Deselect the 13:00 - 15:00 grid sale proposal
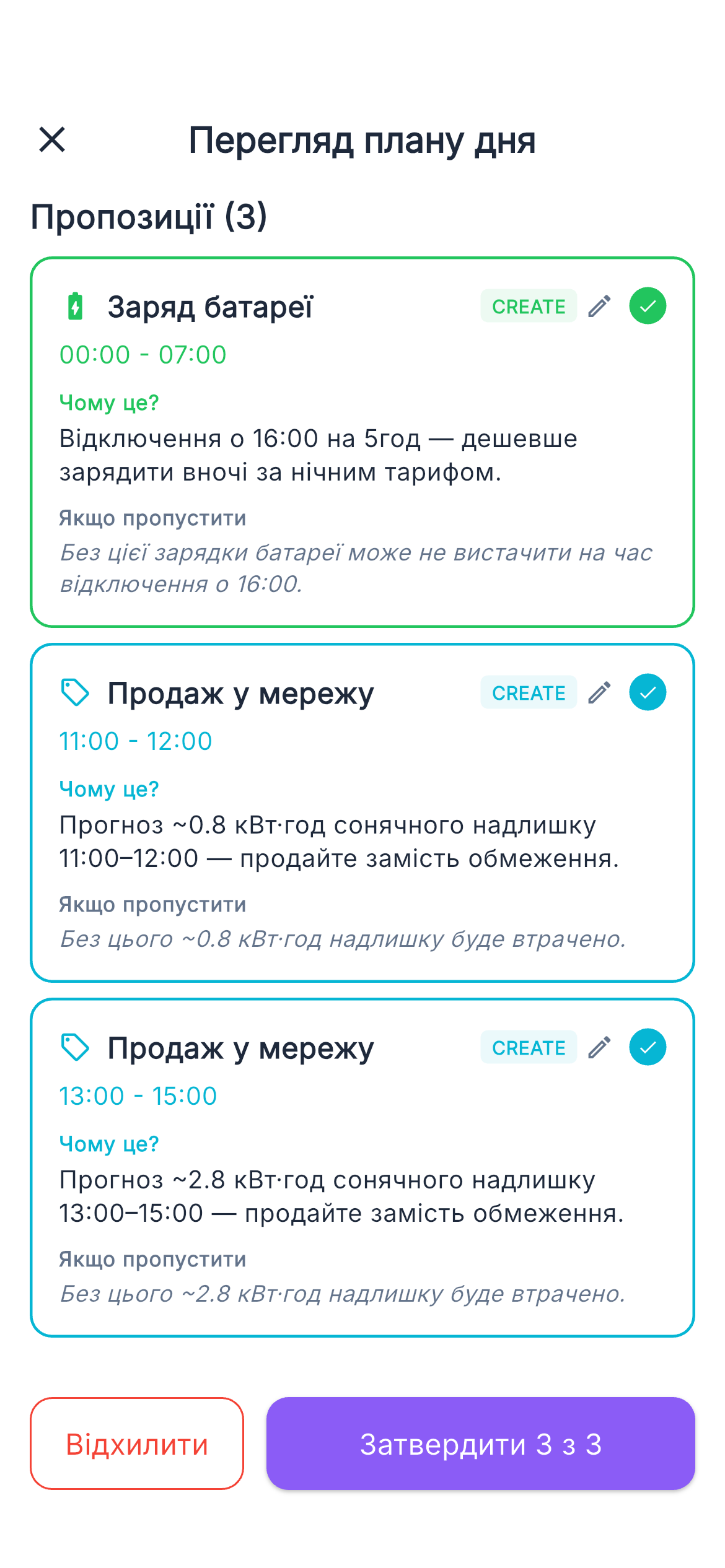 pyautogui.click(x=648, y=1047)
